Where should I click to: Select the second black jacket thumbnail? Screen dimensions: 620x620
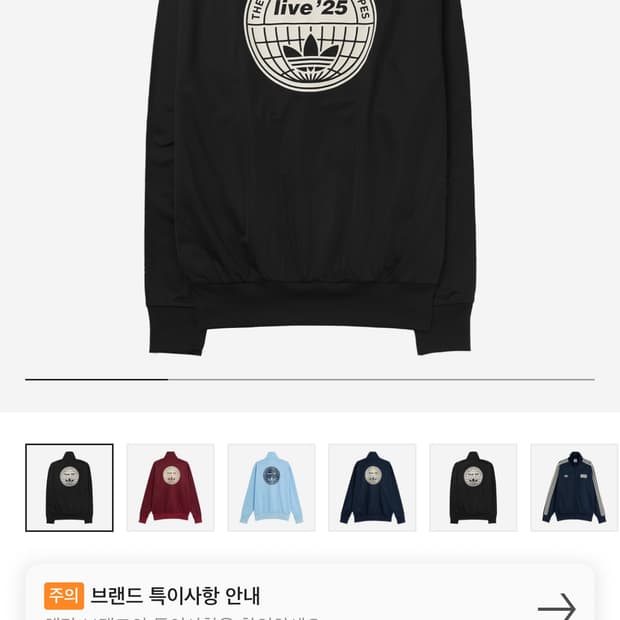[473, 488]
